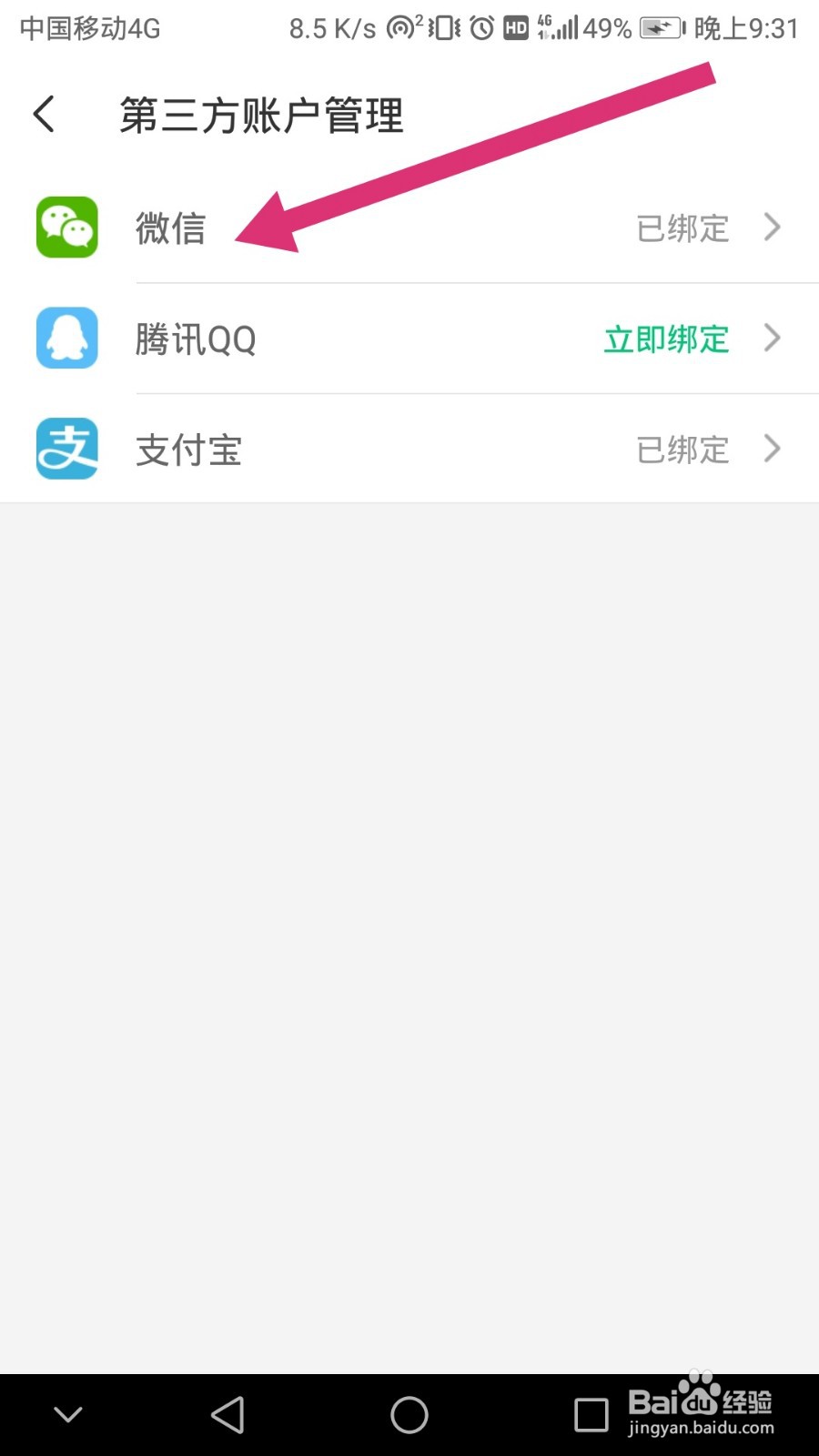Tap 立即绑定 to bind Tencent QQ

(x=666, y=338)
